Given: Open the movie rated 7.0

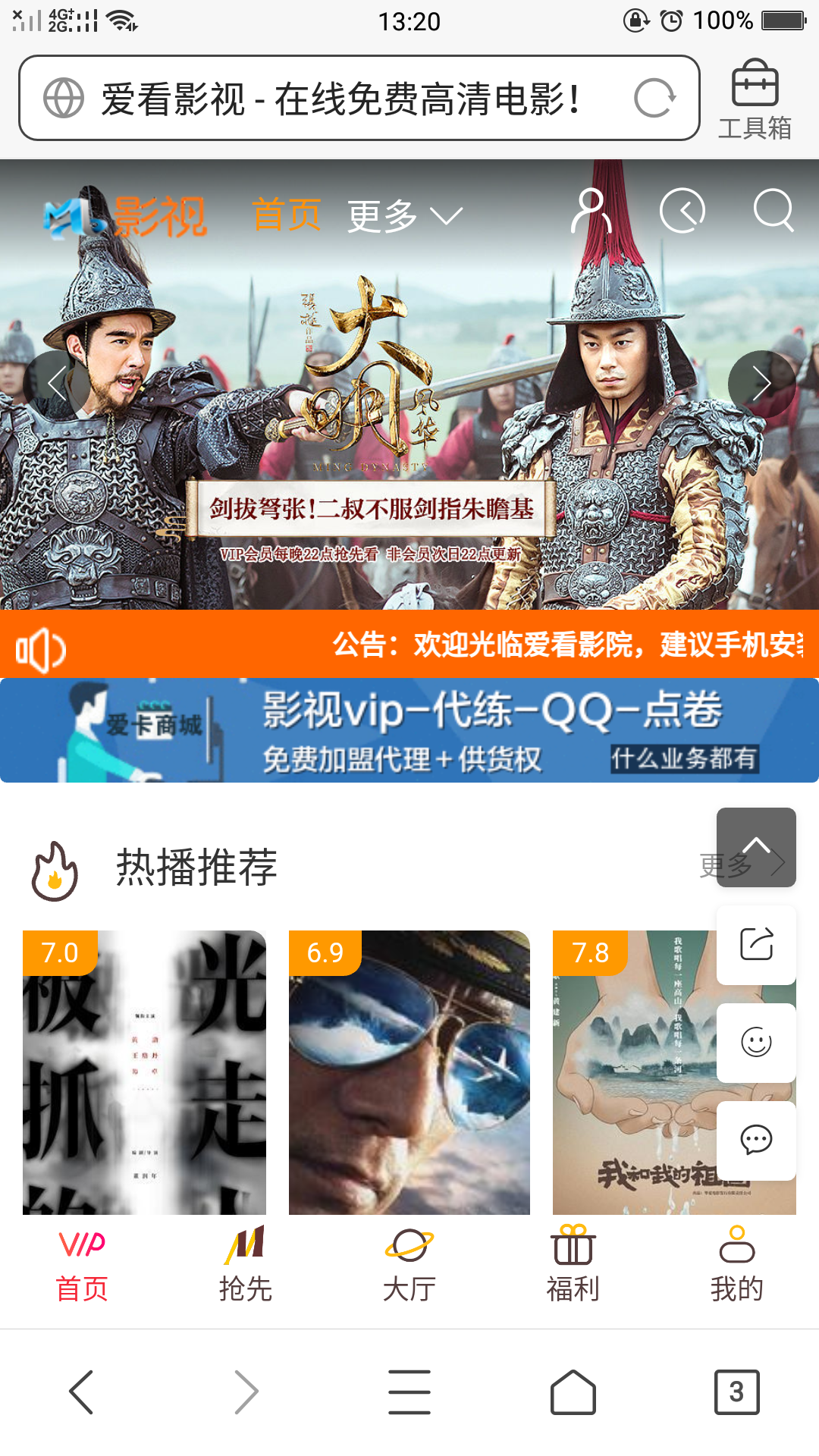Looking at the screenshot, I should pos(144,1072).
